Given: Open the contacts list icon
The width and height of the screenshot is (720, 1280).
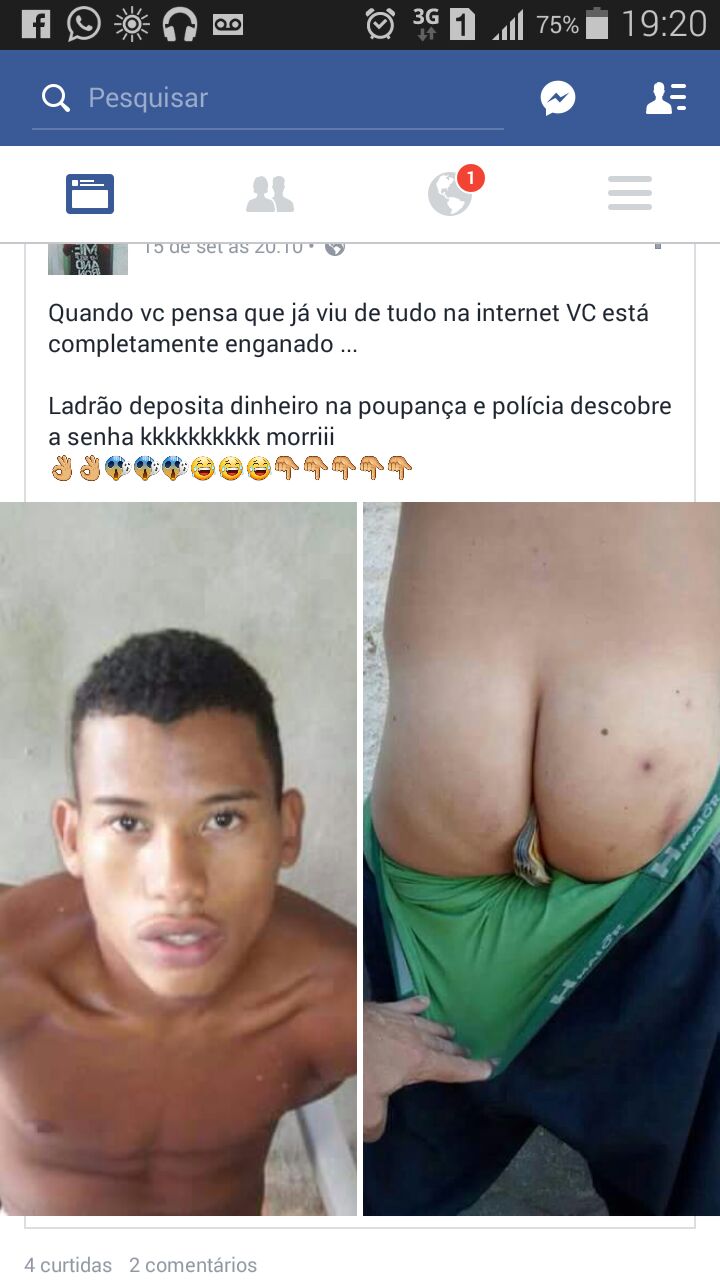Looking at the screenshot, I should point(665,98).
